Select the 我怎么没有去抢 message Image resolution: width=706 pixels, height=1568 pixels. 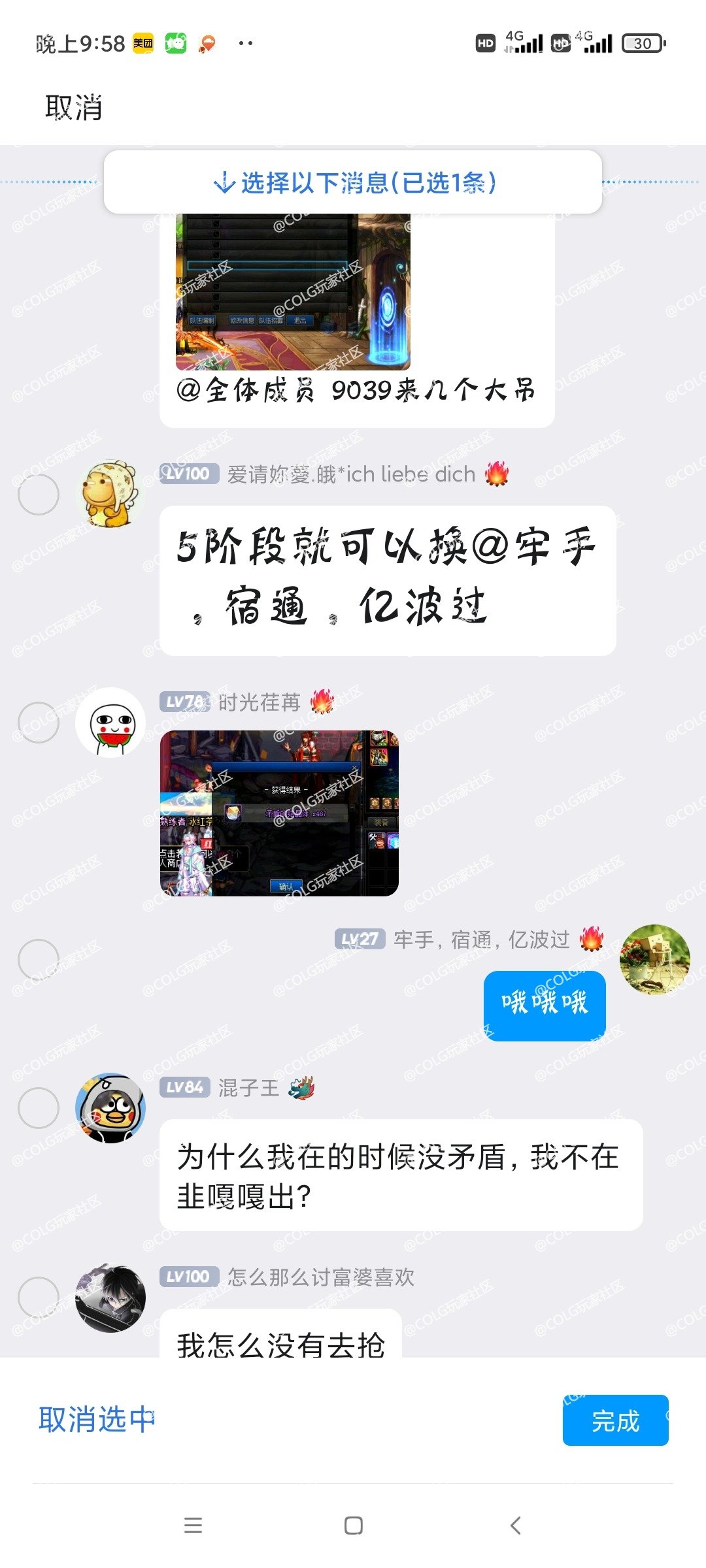(39, 1298)
